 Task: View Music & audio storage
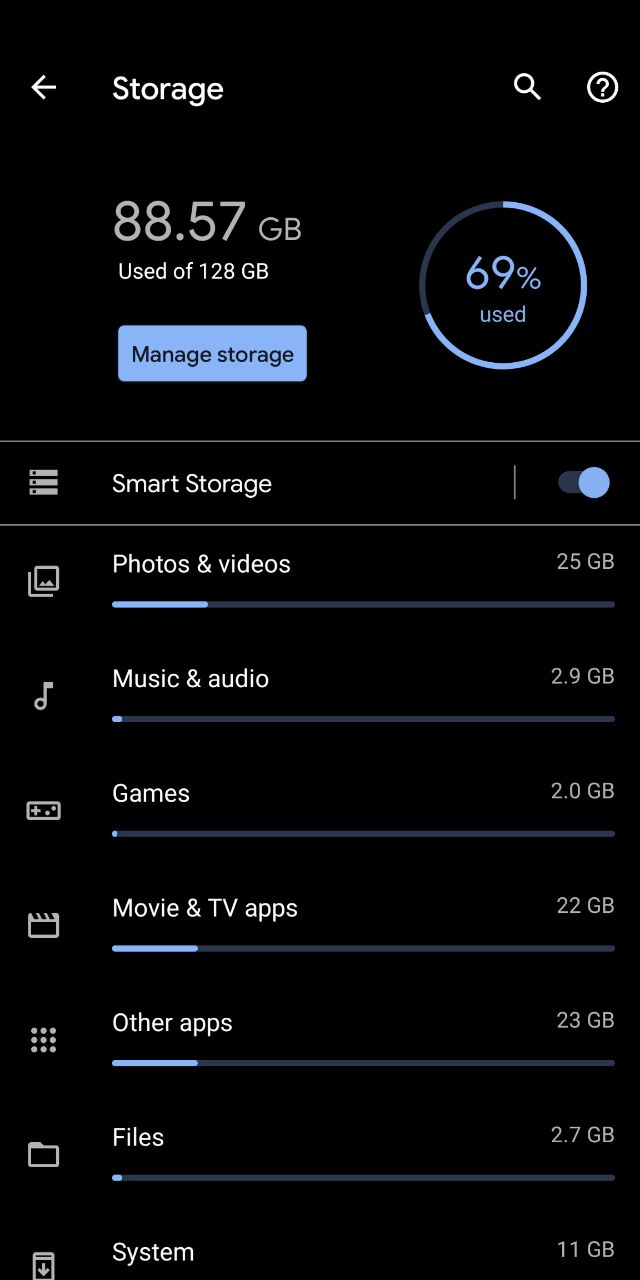320,697
